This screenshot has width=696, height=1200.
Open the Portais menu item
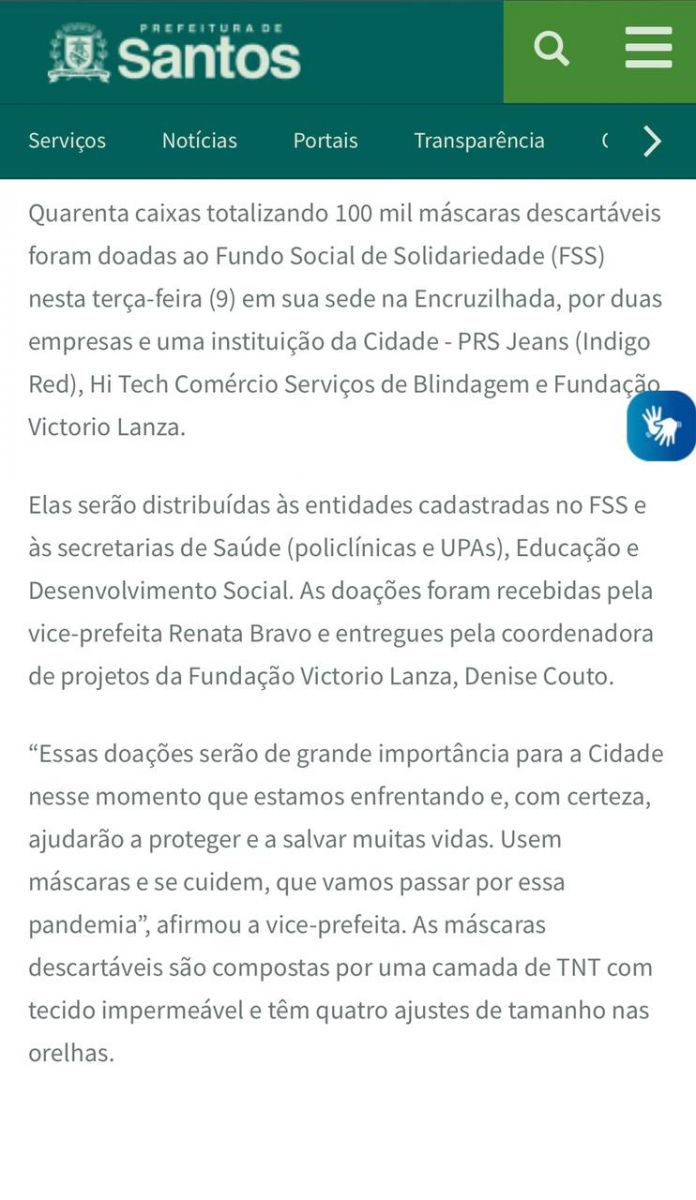click(325, 141)
